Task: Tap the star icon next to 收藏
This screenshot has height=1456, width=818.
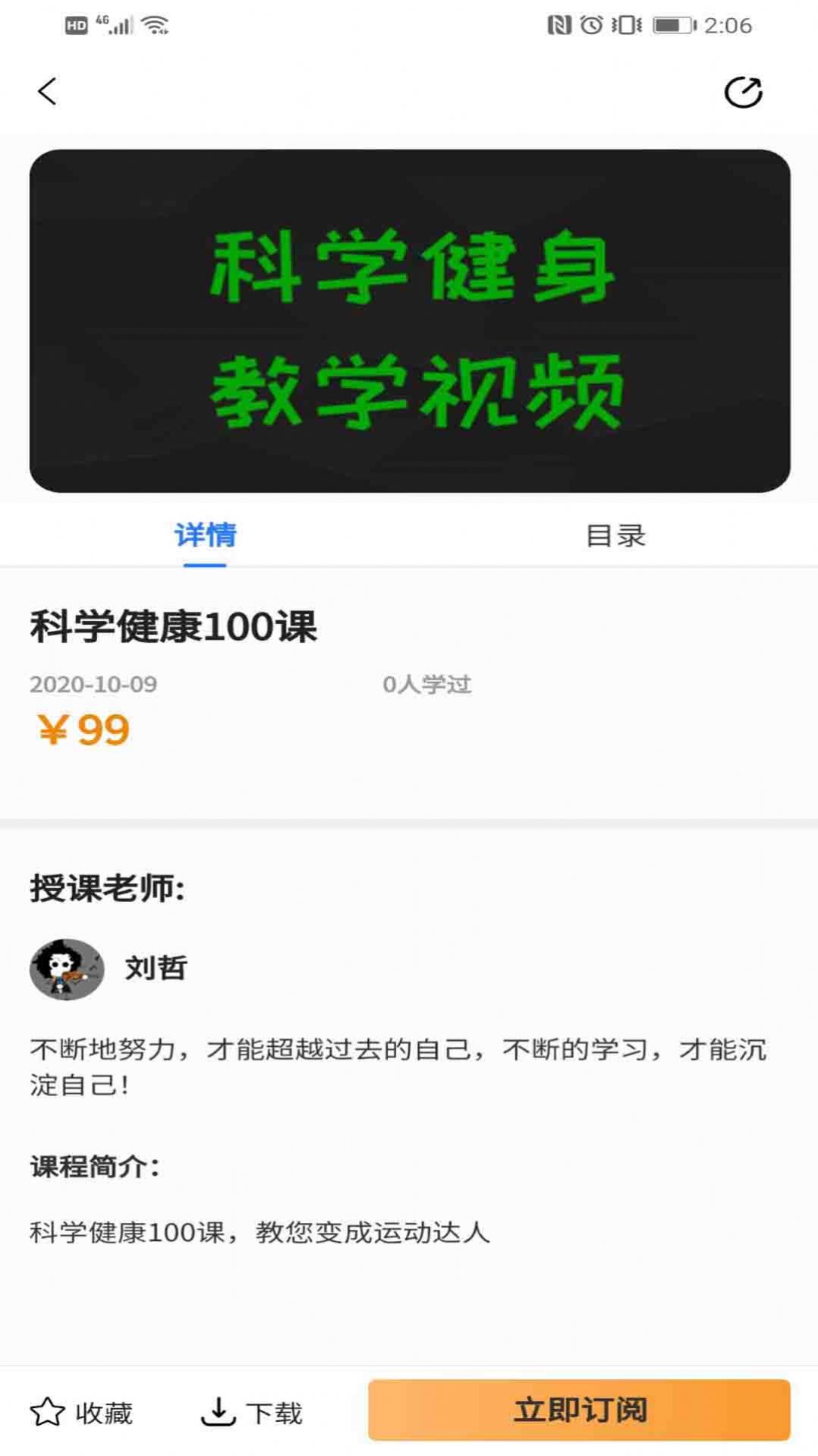Action: (x=49, y=1410)
